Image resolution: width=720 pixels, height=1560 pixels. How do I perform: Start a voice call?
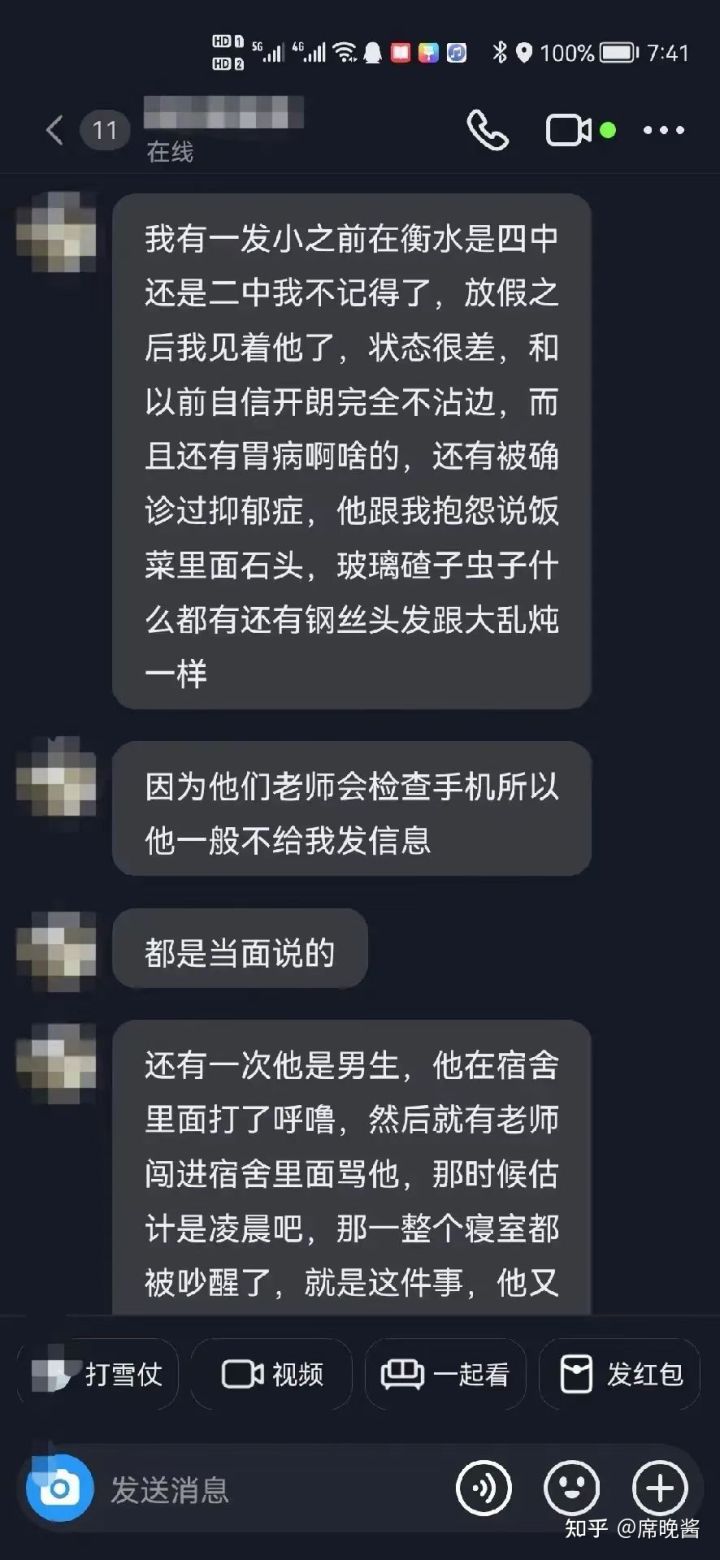tap(488, 130)
